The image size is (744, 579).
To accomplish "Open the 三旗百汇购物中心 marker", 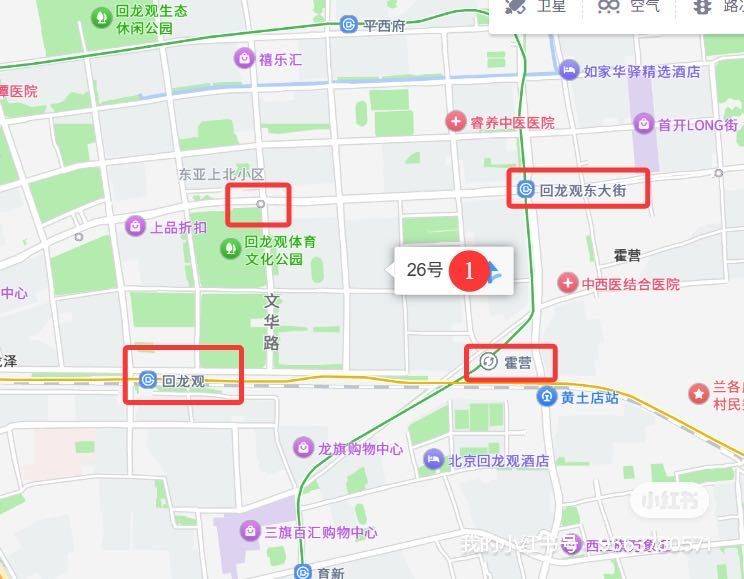I will click(x=250, y=532).
